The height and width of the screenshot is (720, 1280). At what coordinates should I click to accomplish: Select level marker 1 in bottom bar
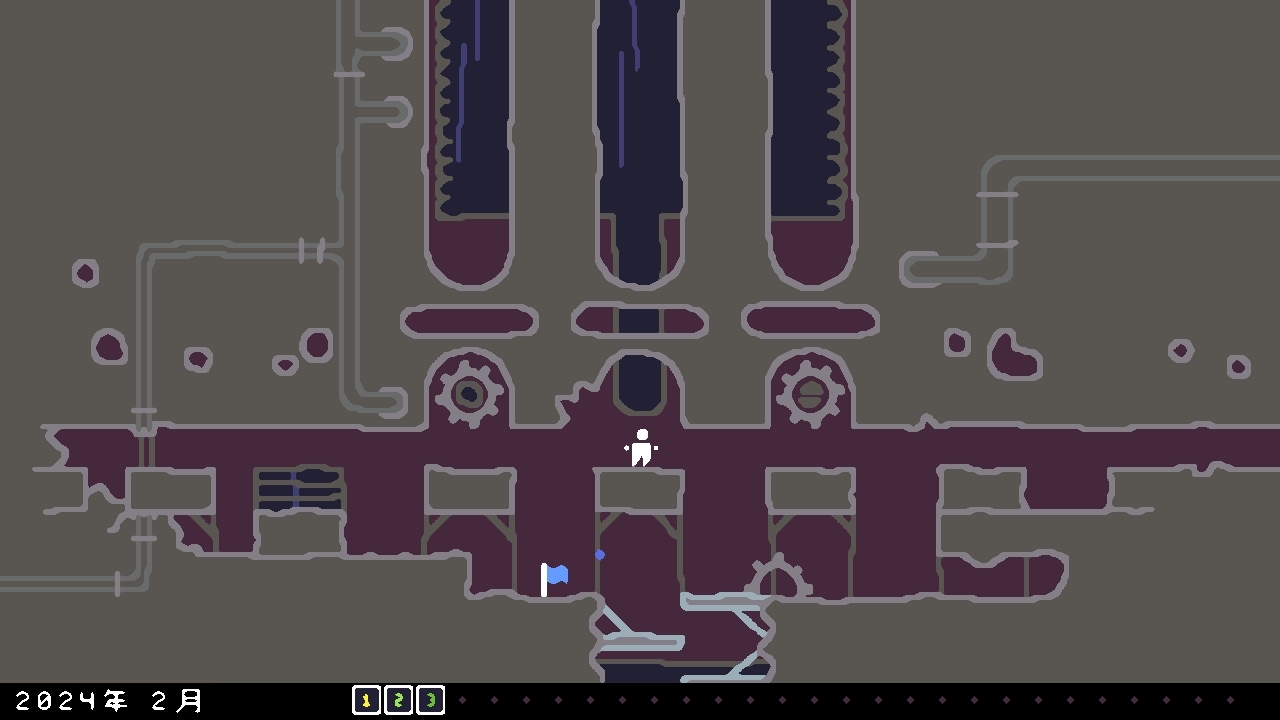pos(366,700)
